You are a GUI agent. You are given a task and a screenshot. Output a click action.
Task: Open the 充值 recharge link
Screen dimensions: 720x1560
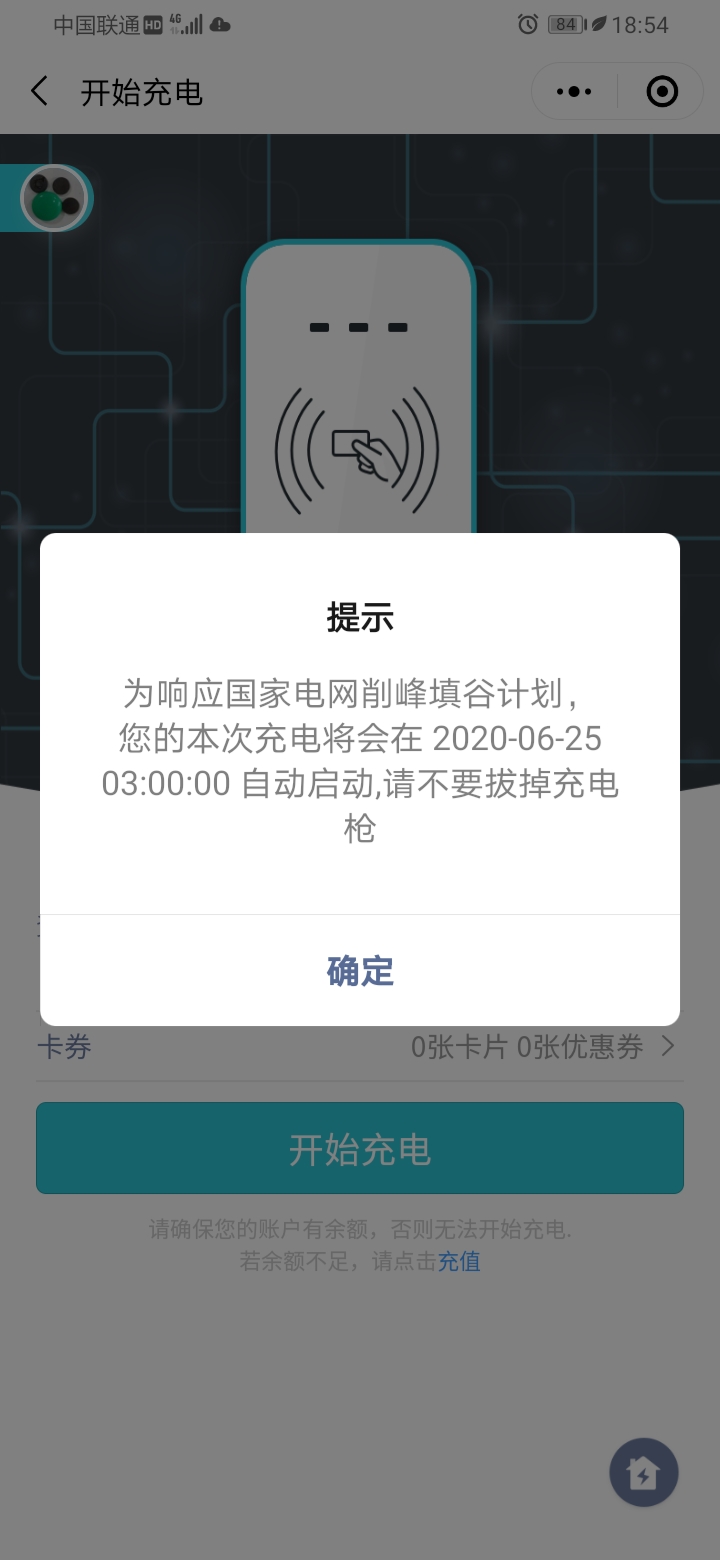point(459,1261)
